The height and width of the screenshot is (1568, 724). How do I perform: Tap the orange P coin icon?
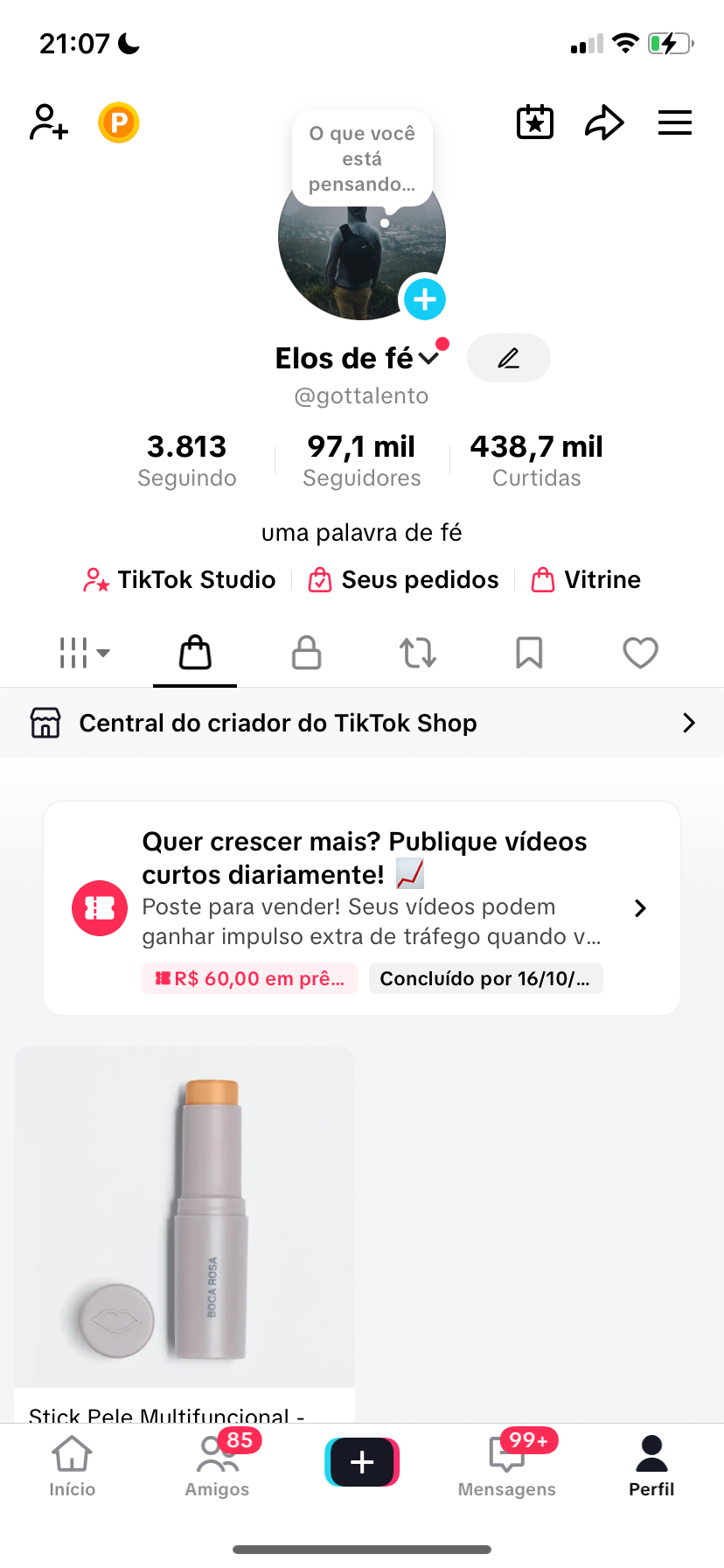point(119,122)
